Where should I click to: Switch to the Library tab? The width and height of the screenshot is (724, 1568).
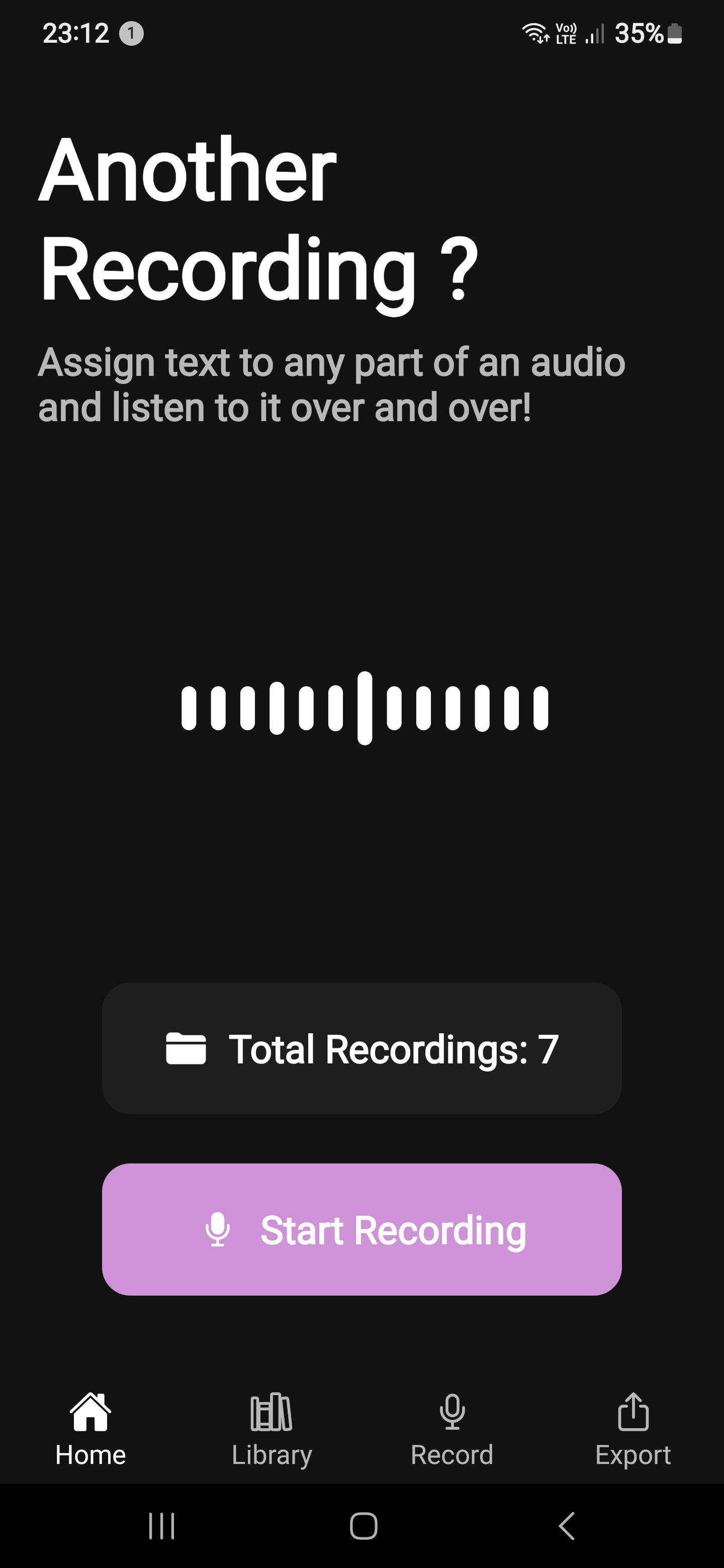pyautogui.click(x=271, y=1428)
